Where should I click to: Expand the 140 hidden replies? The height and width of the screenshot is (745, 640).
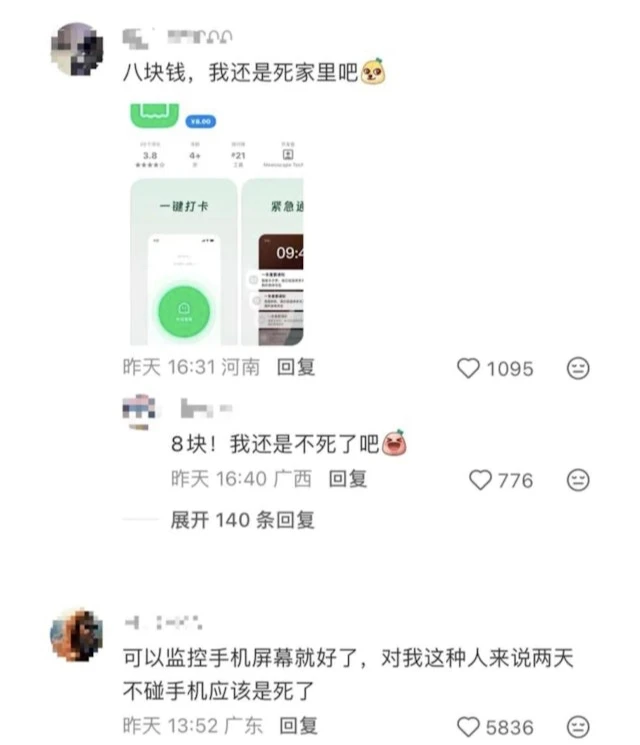pyautogui.click(x=242, y=520)
